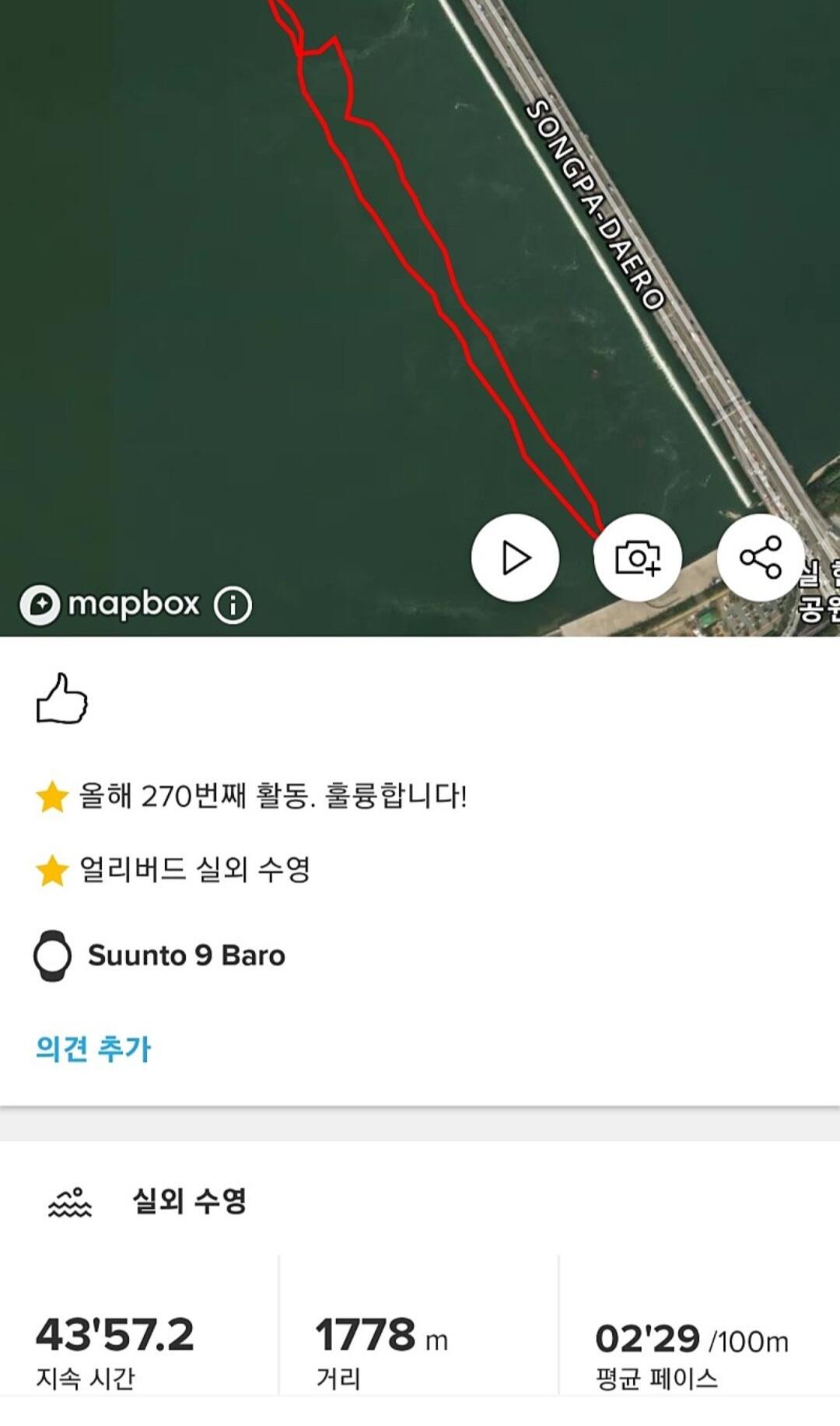Tap 의견 추가 to add a comment

click(93, 1049)
